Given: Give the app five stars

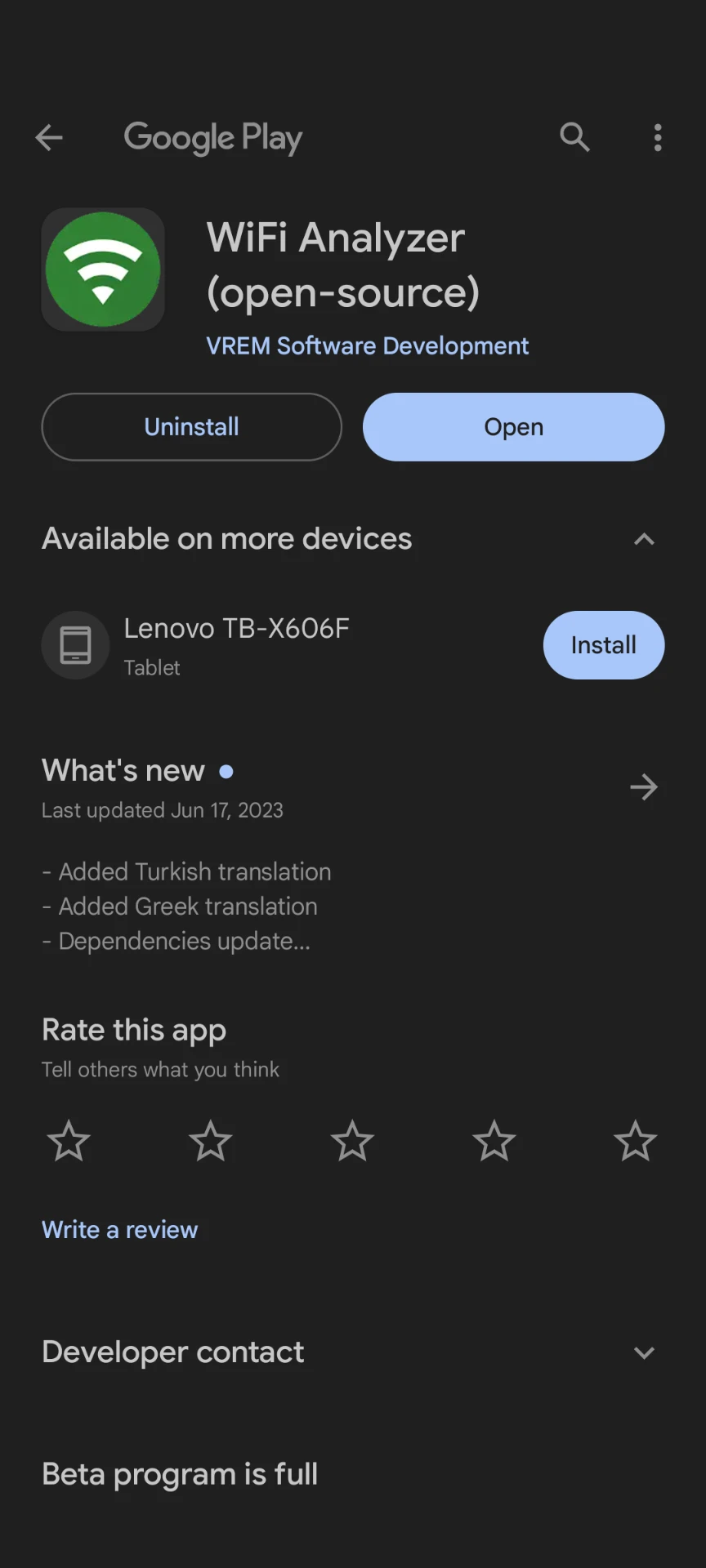Looking at the screenshot, I should (x=635, y=1141).
